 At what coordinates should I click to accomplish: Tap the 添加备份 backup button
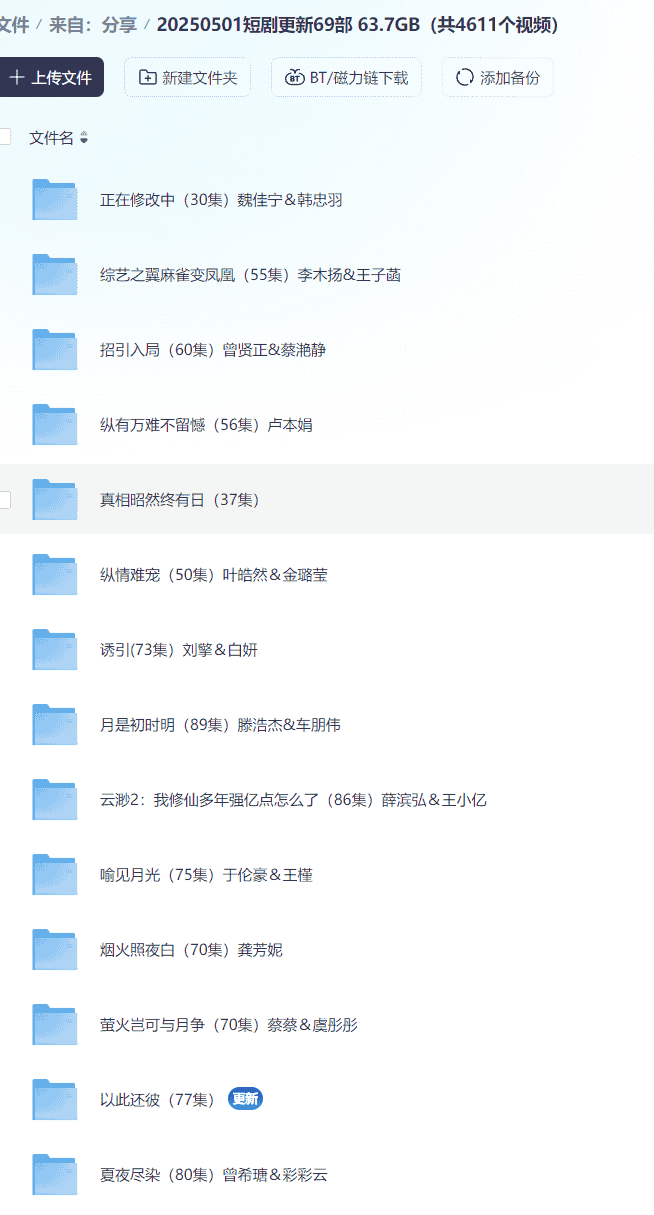(497, 77)
